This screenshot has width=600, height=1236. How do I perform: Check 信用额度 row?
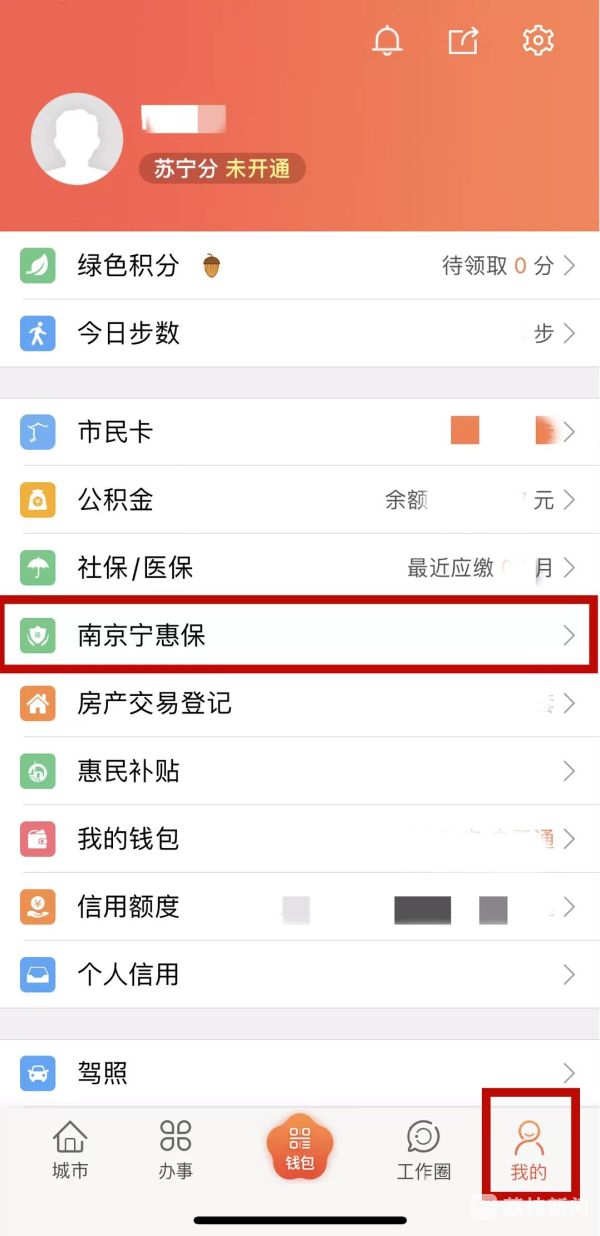click(x=298, y=907)
